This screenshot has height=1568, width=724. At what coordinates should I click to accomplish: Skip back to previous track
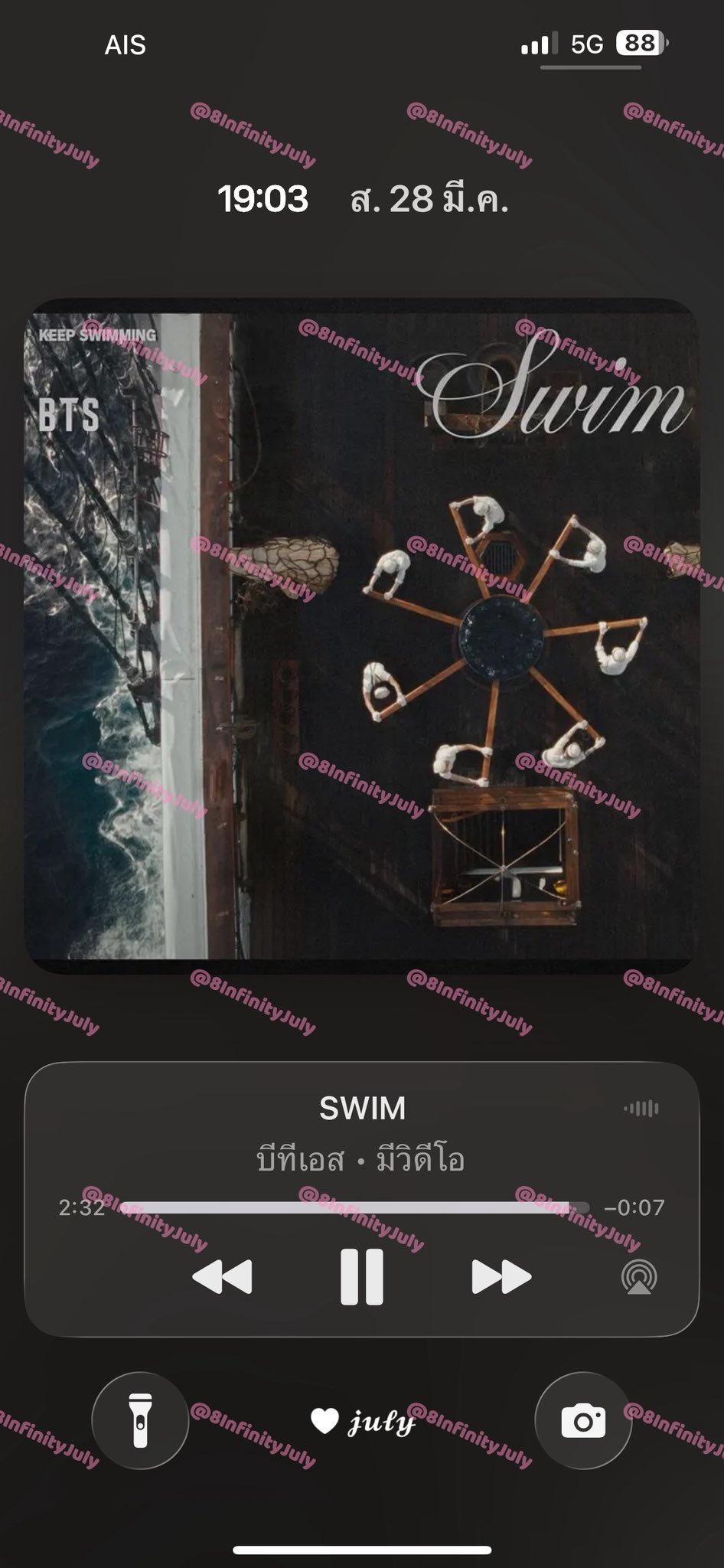click(222, 1276)
